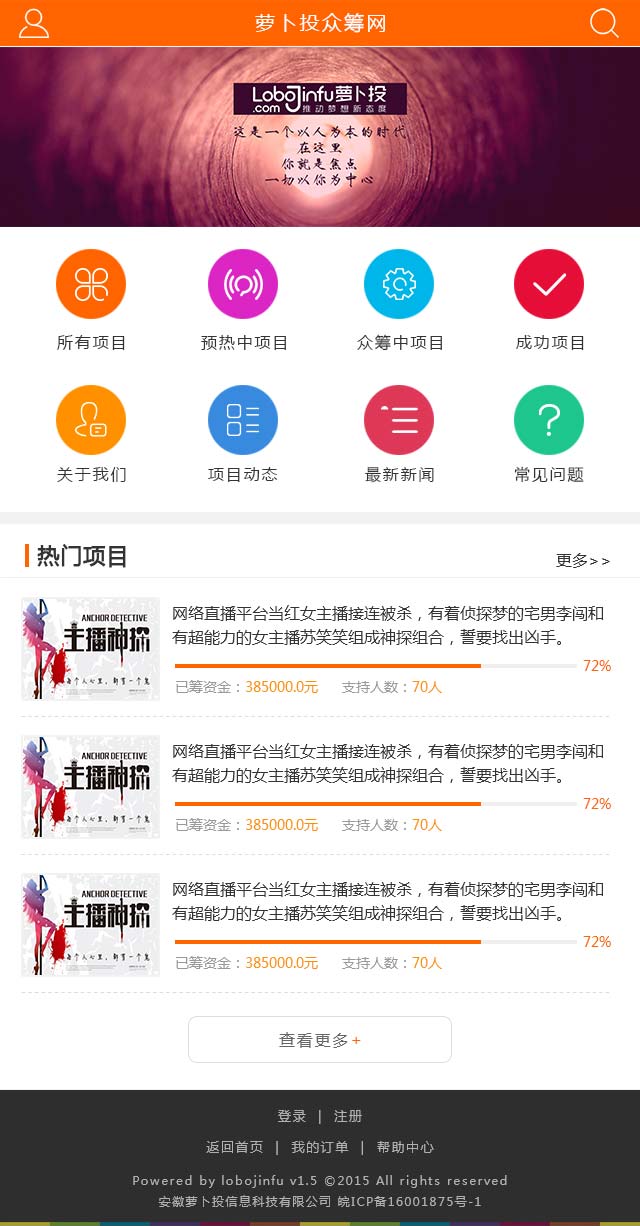Open the search icon in header
The height and width of the screenshot is (1226, 640).
[x=604, y=22]
